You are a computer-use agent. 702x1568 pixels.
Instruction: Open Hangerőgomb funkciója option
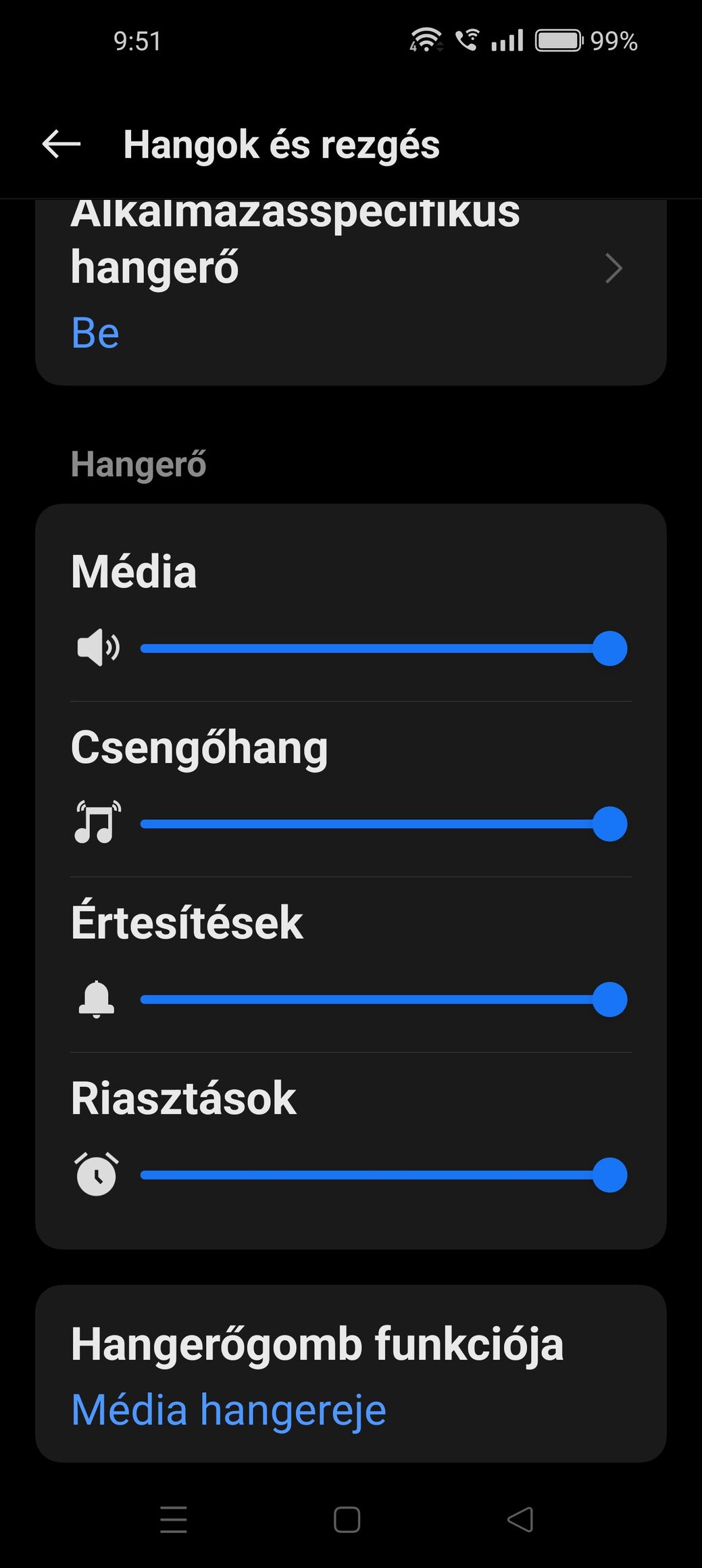coord(351,1373)
